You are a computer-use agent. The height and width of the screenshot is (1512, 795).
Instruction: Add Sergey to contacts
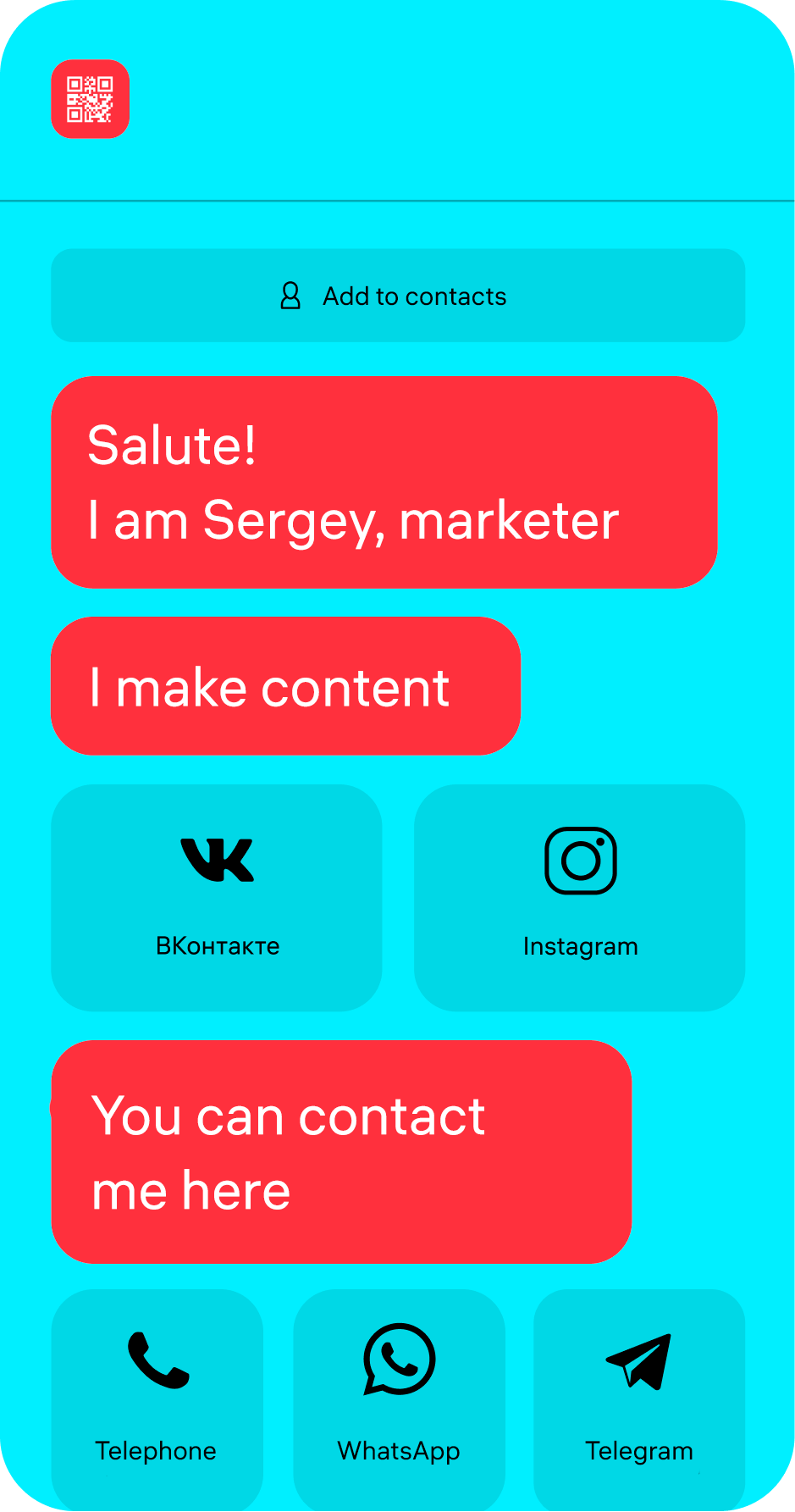point(397,296)
